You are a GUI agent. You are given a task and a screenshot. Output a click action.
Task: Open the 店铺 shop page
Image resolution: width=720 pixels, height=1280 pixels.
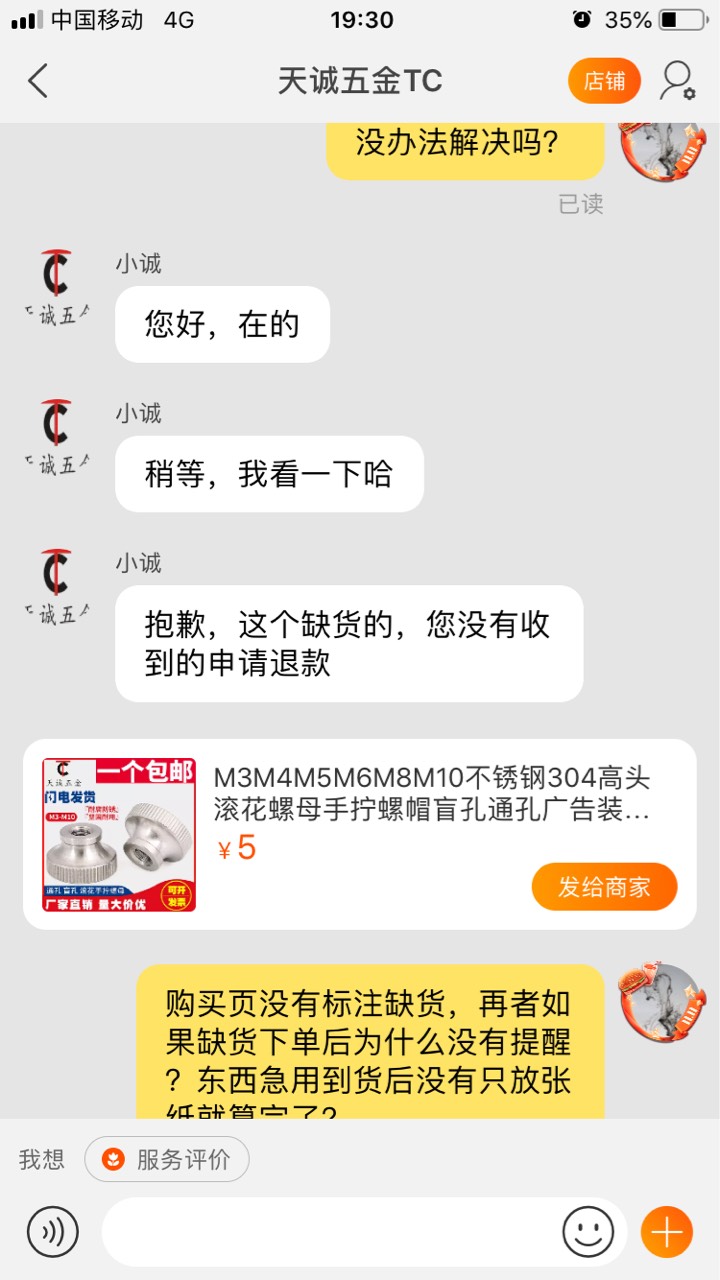point(604,81)
